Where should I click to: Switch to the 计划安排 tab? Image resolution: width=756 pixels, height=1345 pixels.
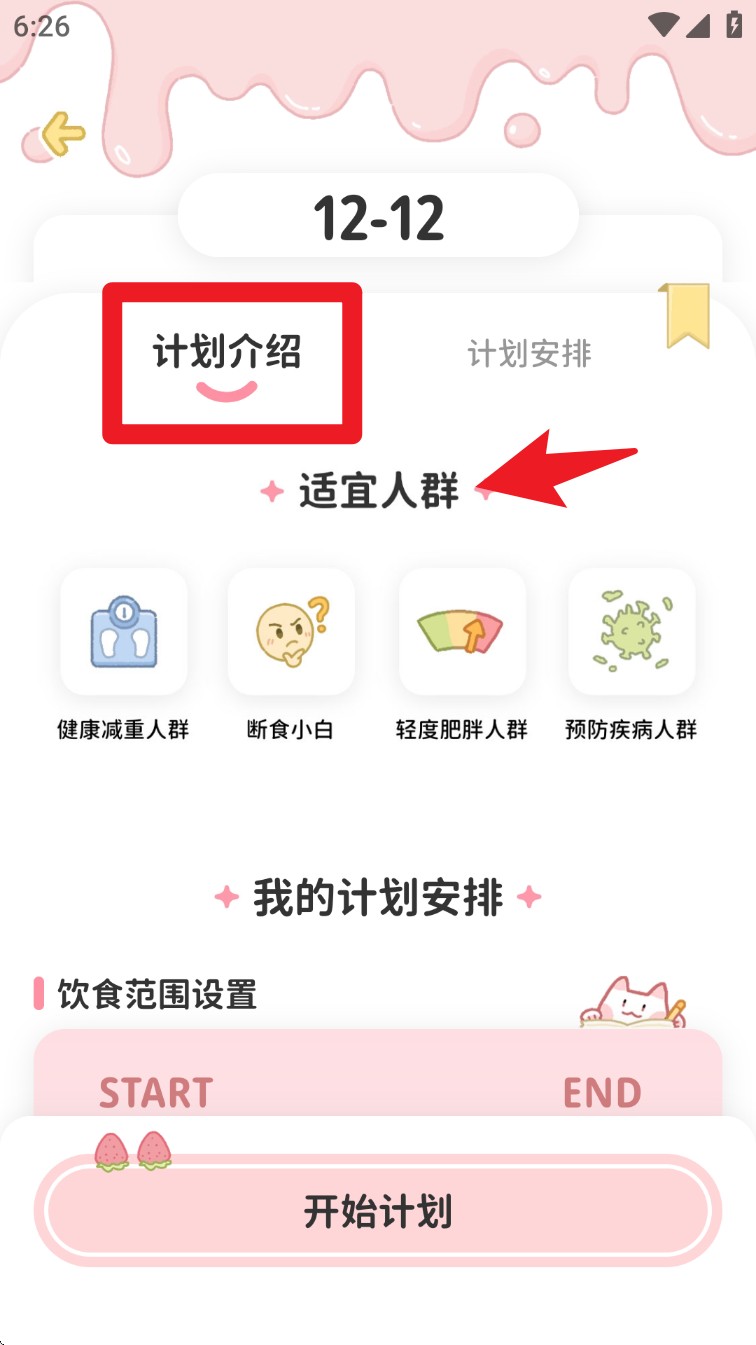(529, 354)
